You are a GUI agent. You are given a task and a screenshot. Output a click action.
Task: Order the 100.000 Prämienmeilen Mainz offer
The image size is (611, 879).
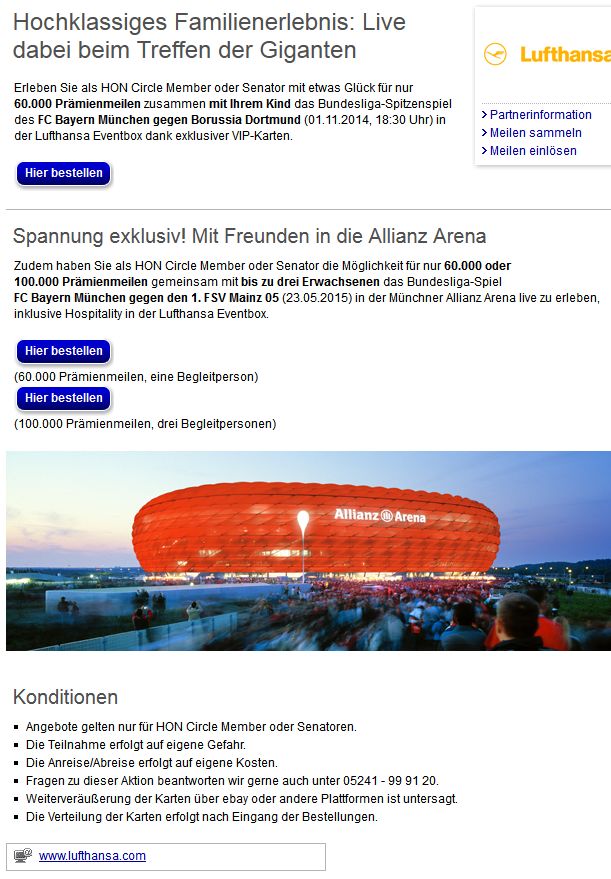tap(63, 398)
